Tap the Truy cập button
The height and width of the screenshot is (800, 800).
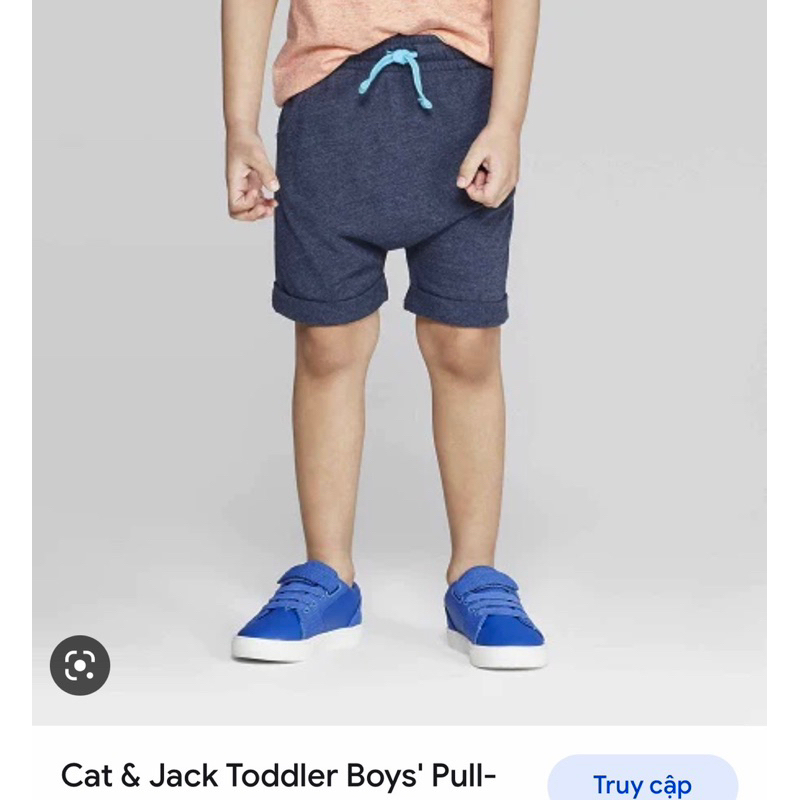coord(642,782)
